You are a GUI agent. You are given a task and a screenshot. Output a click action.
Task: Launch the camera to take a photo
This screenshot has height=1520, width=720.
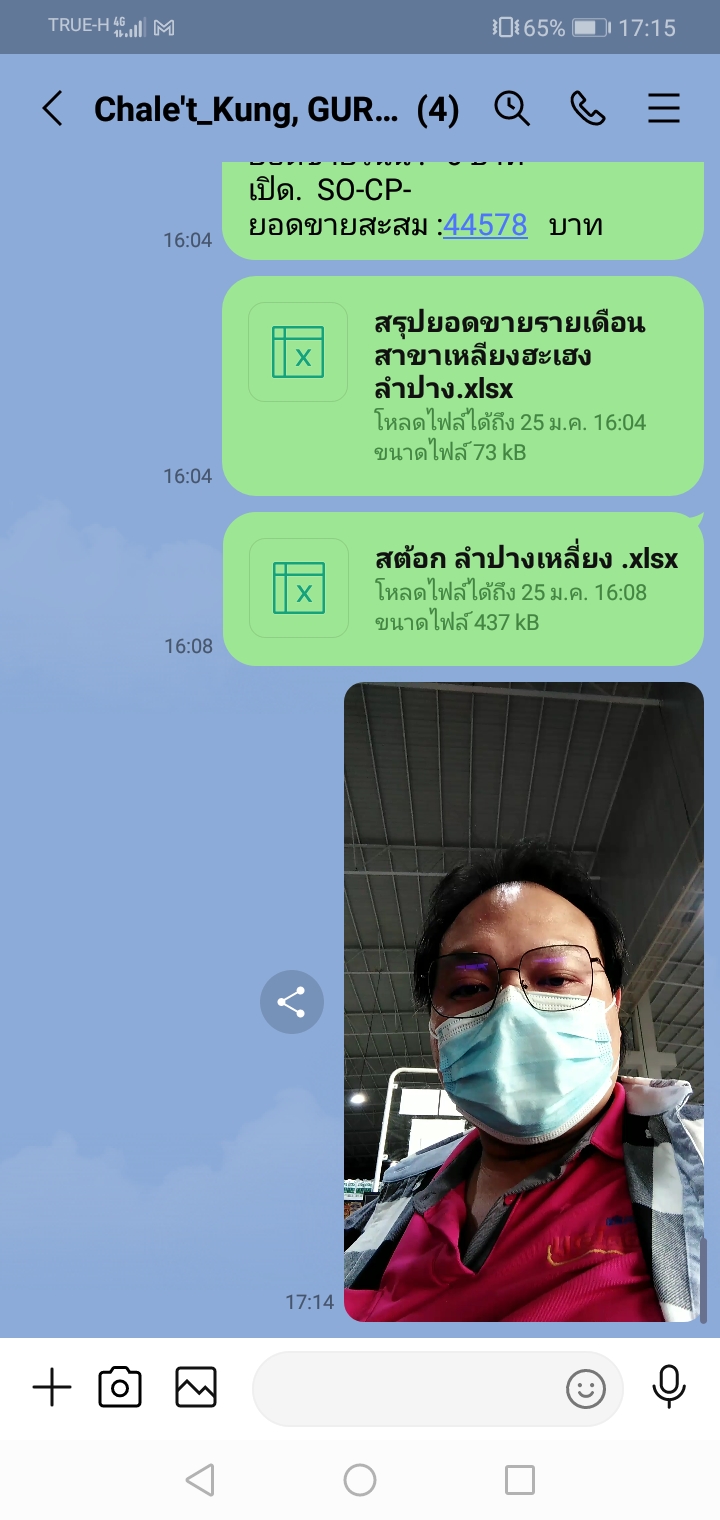tap(120, 1388)
